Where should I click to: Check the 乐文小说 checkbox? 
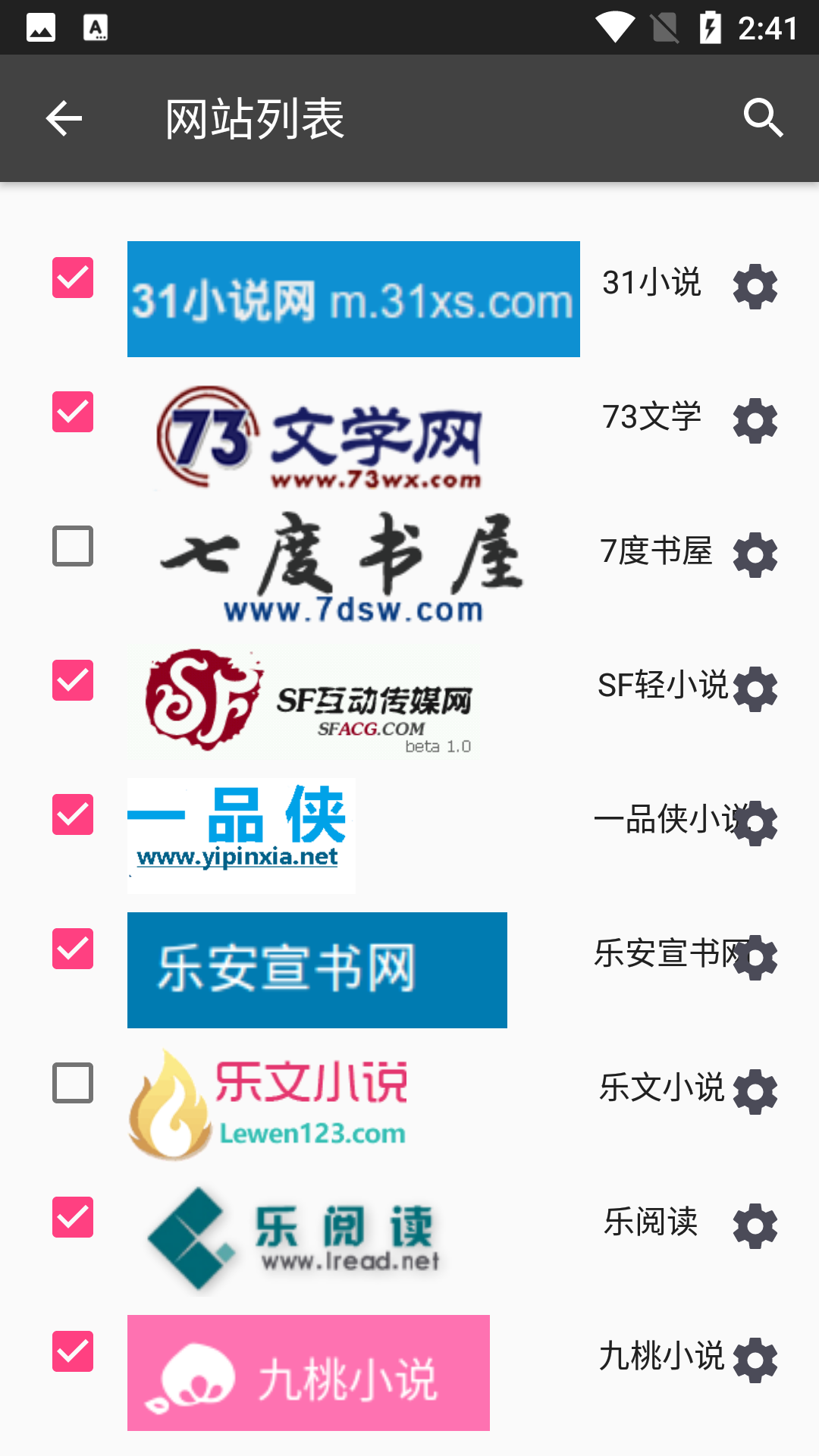click(73, 1083)
